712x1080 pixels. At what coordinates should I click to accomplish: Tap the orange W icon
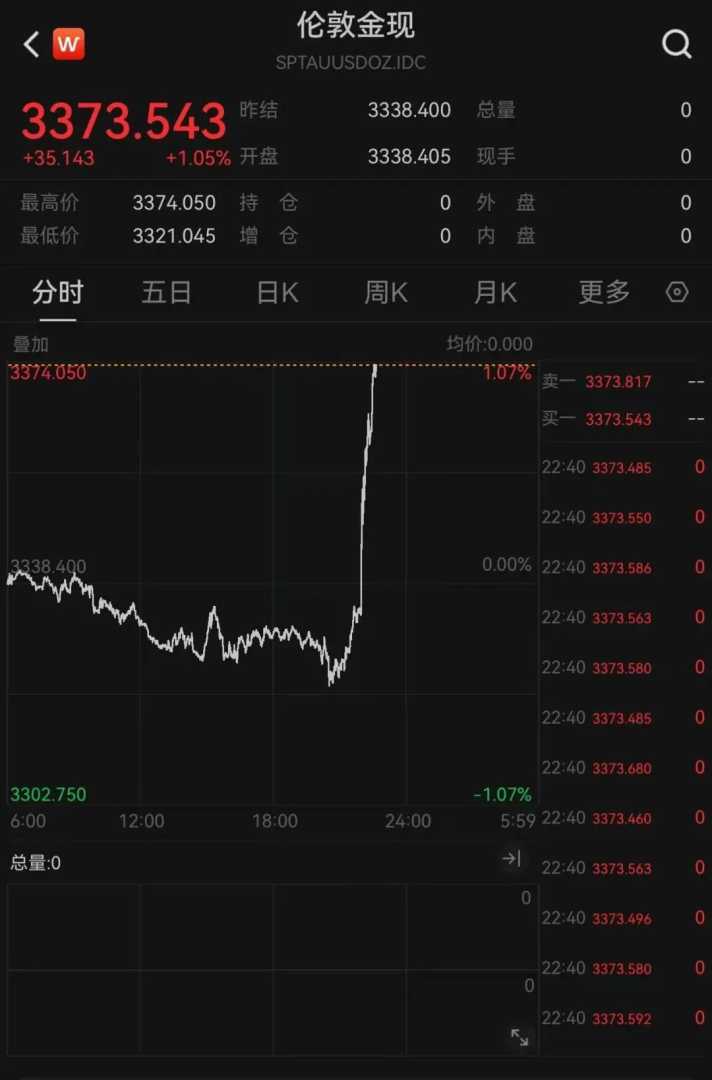tap(69, 44)
